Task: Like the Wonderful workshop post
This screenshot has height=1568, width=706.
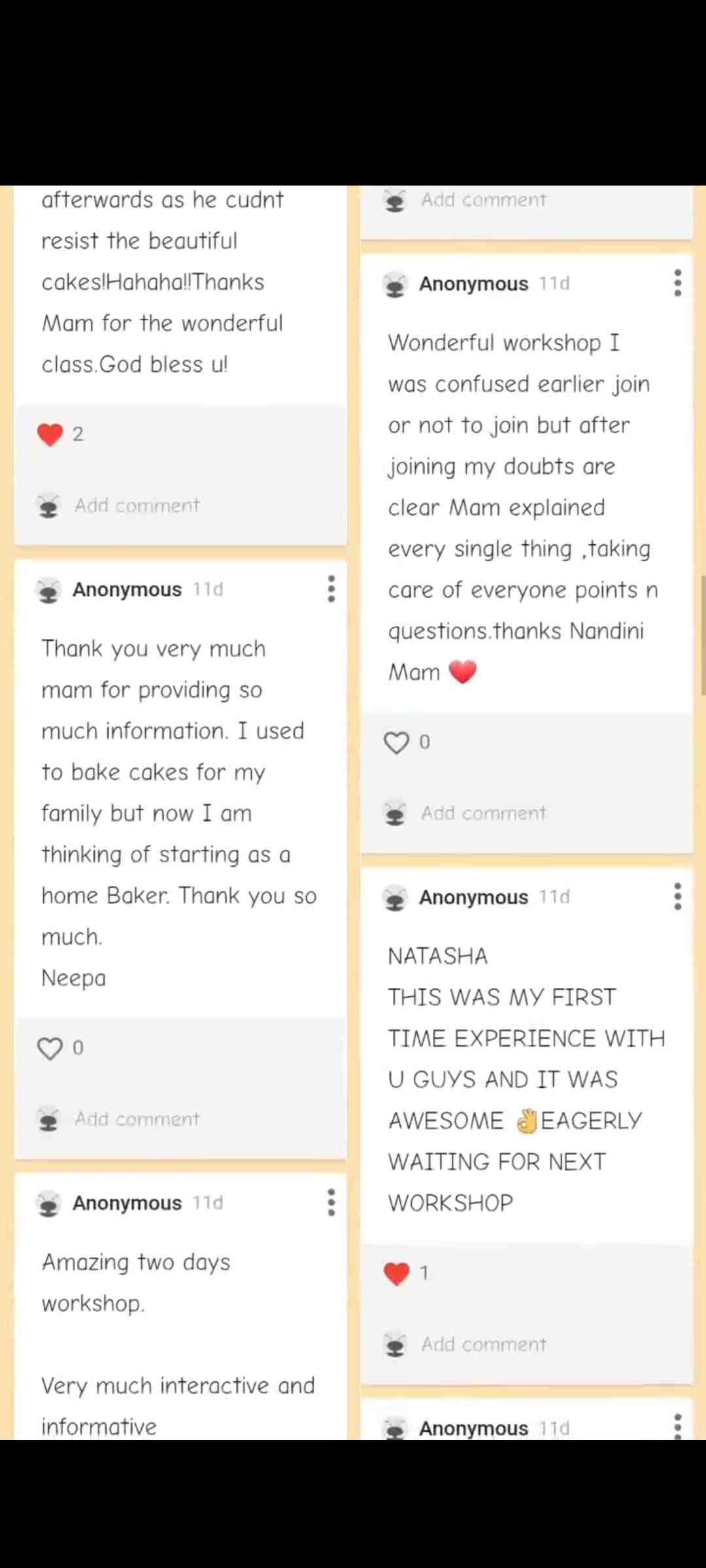Action: coord(396,742)
